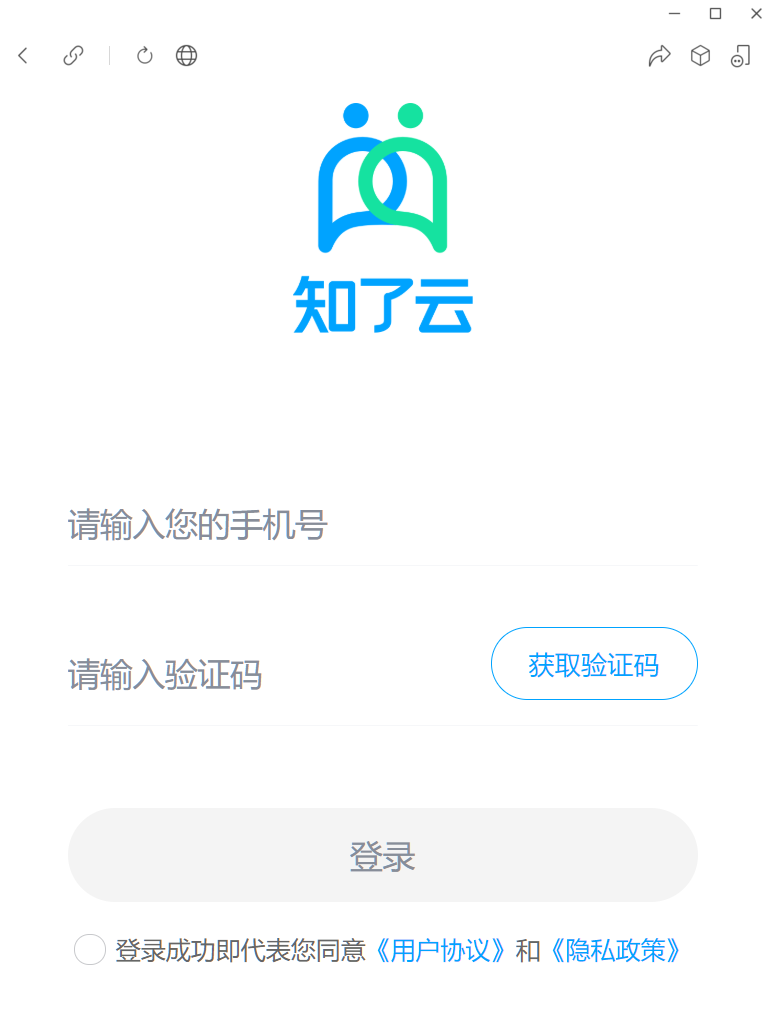The width and height of the screenshot is (772, 1013).
Task: Check the agreement consent checkbox
Action: click(90, 950)
